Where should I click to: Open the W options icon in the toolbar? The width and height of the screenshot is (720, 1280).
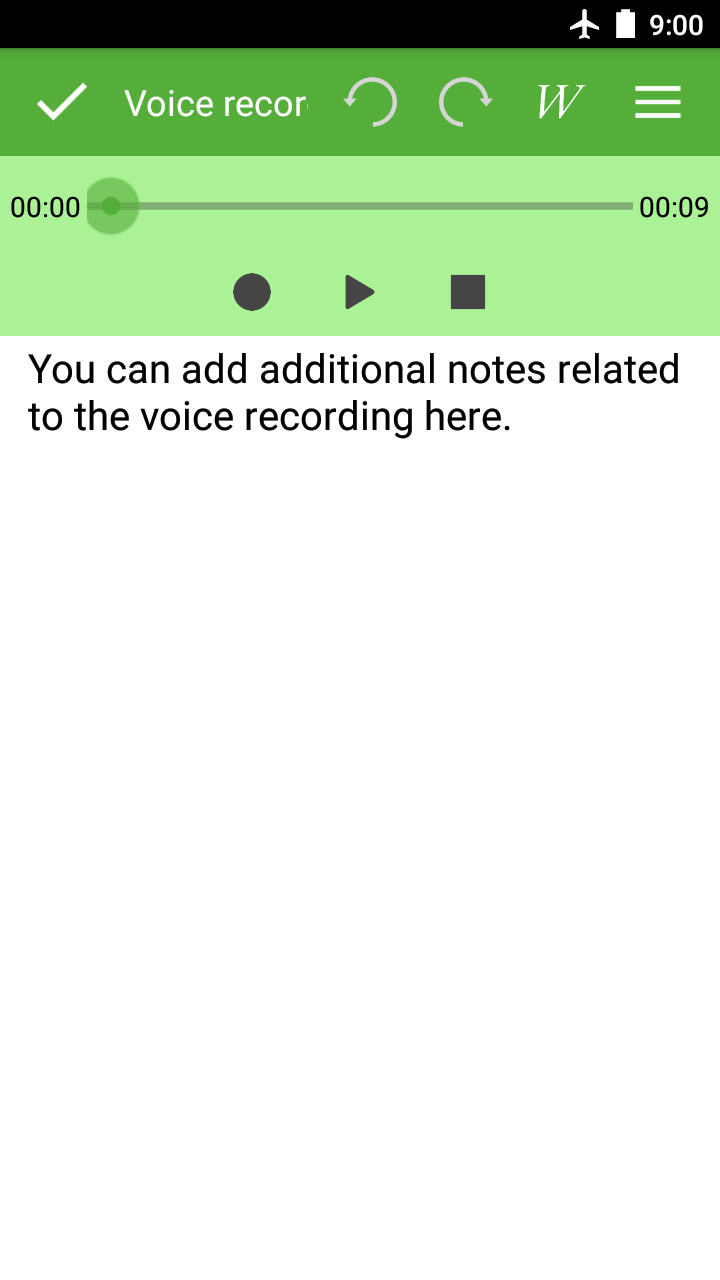[558, 101]
